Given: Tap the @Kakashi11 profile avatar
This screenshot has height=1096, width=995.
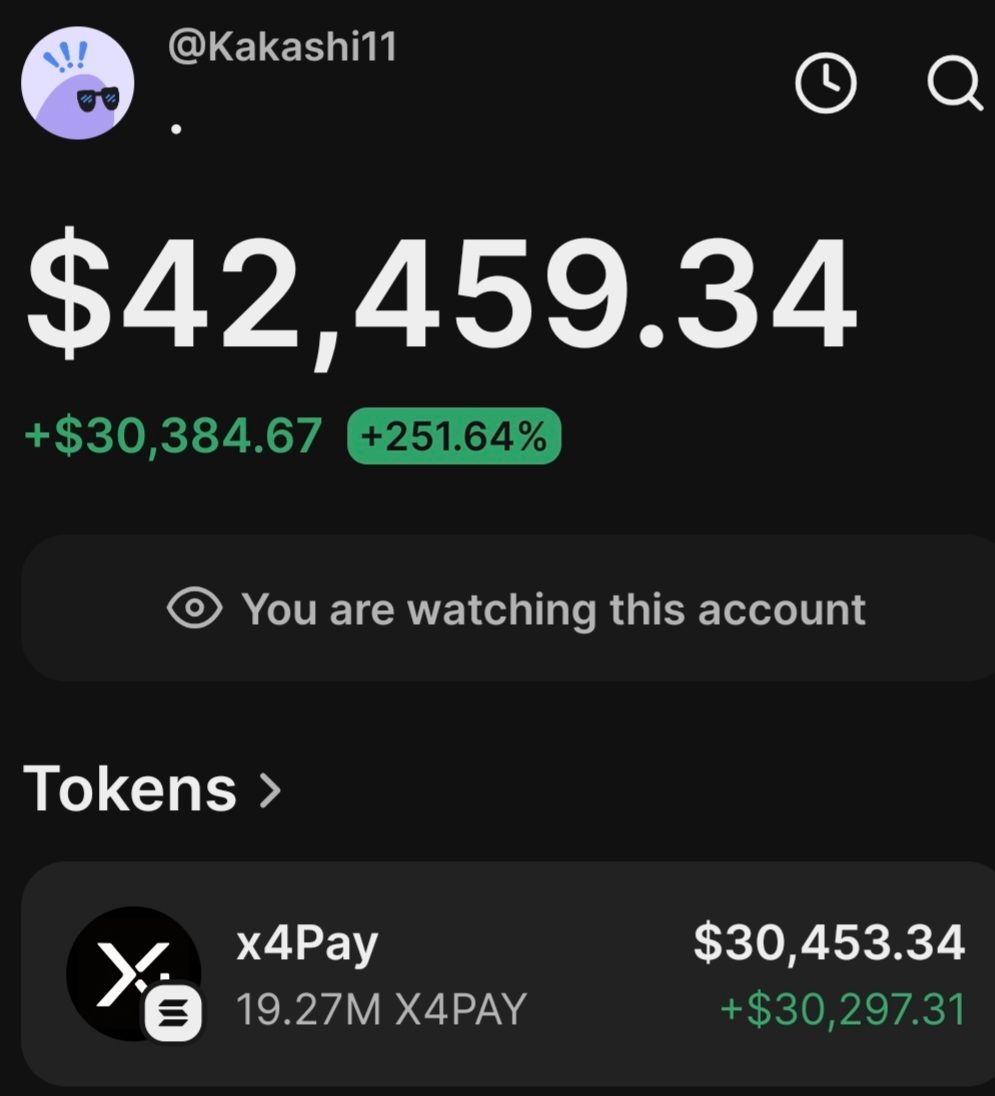Looking at the screenshot, I should (77, 83).
